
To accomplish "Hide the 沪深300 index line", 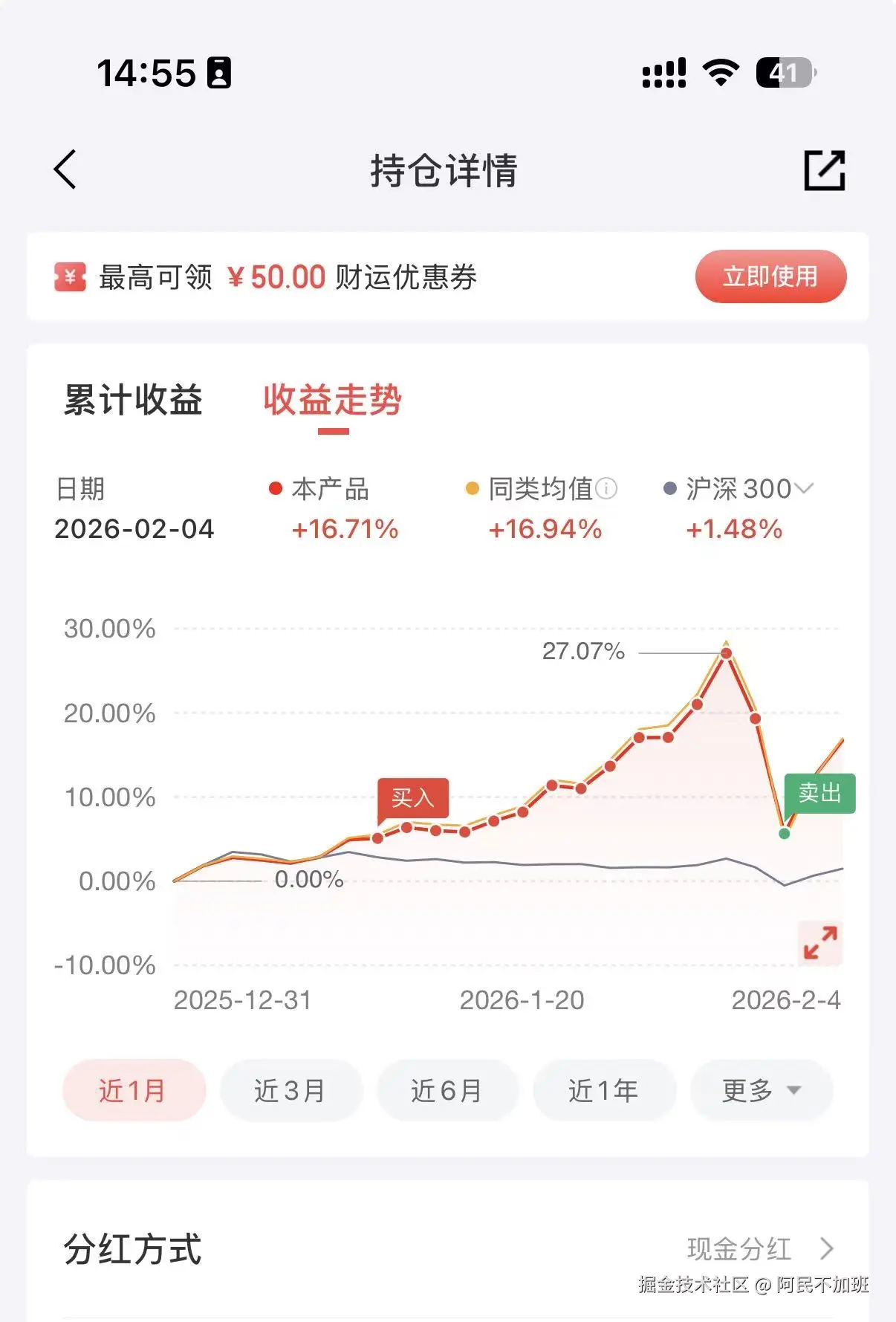I will pyautogui.click(x=724, y=488).
